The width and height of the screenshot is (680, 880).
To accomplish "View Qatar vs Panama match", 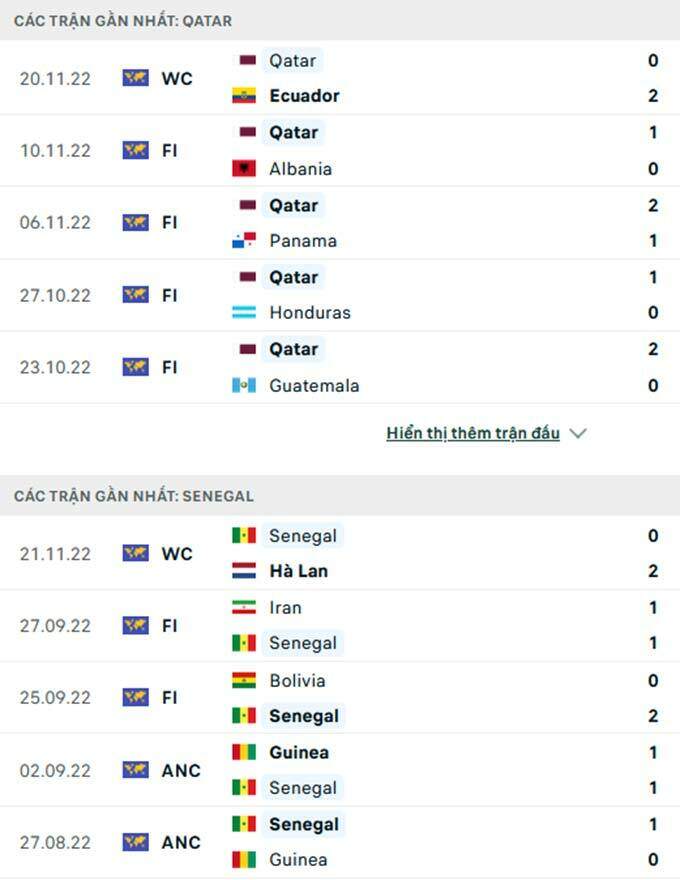I will (340, 223).
